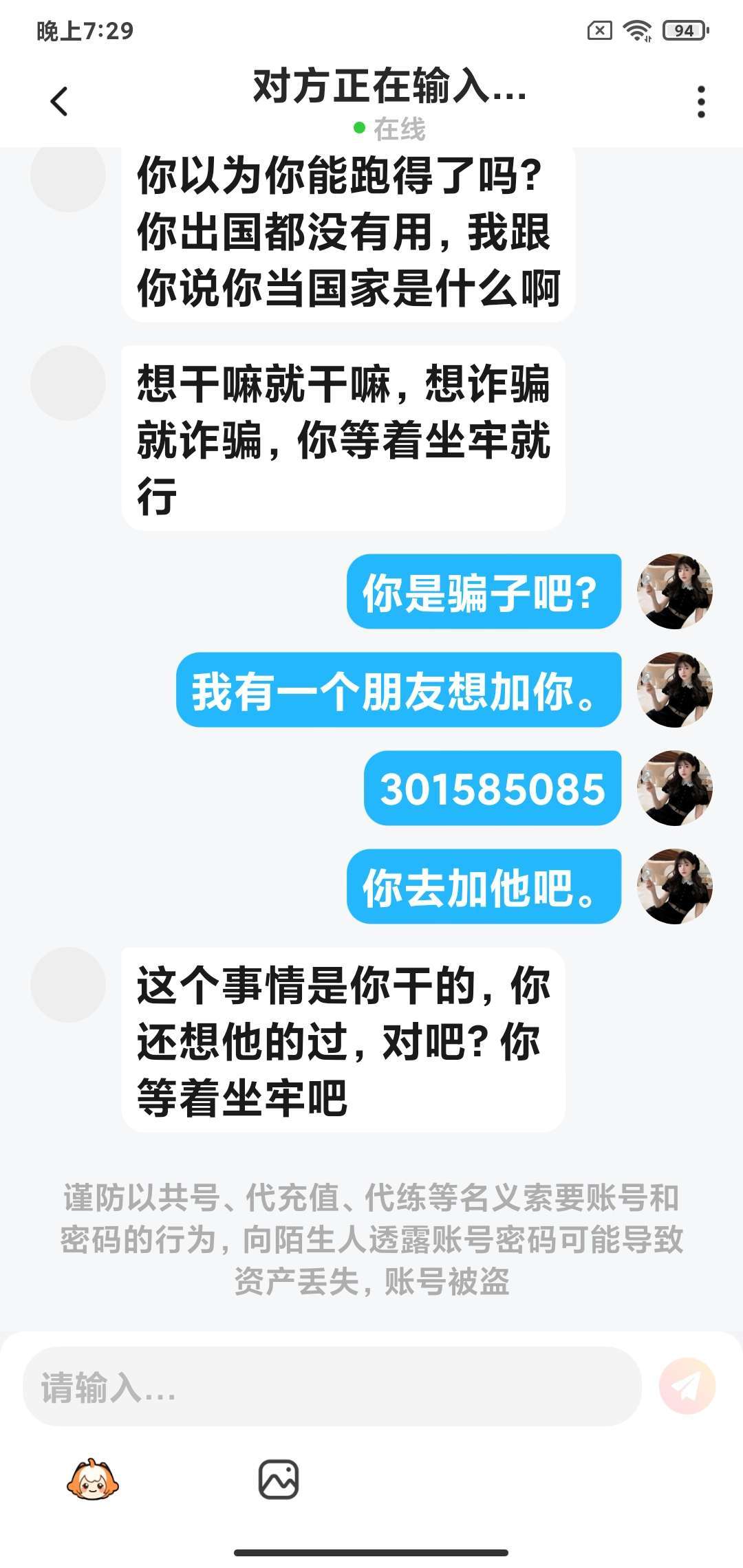Focus the 请输入 message input field
Viewport: 743px width, 1568px height.
click(x=332, y=1386)
